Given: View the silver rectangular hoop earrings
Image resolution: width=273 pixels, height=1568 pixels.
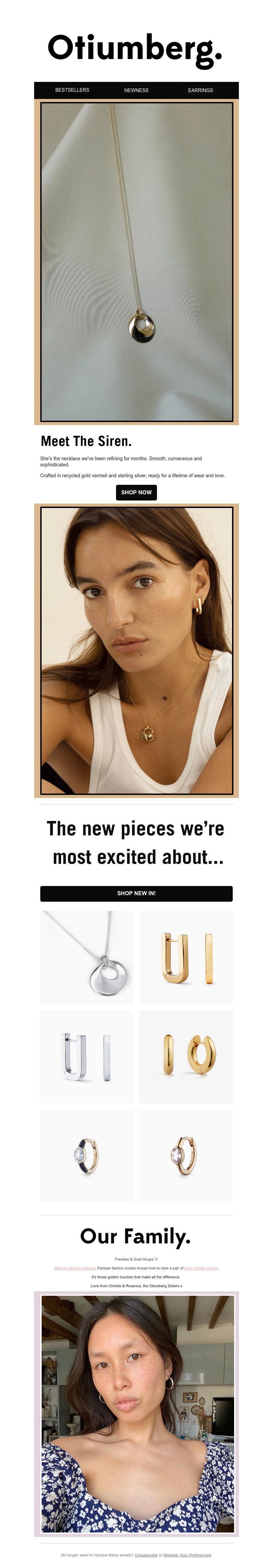Looking at the screenshot, I should [87, 1056].
